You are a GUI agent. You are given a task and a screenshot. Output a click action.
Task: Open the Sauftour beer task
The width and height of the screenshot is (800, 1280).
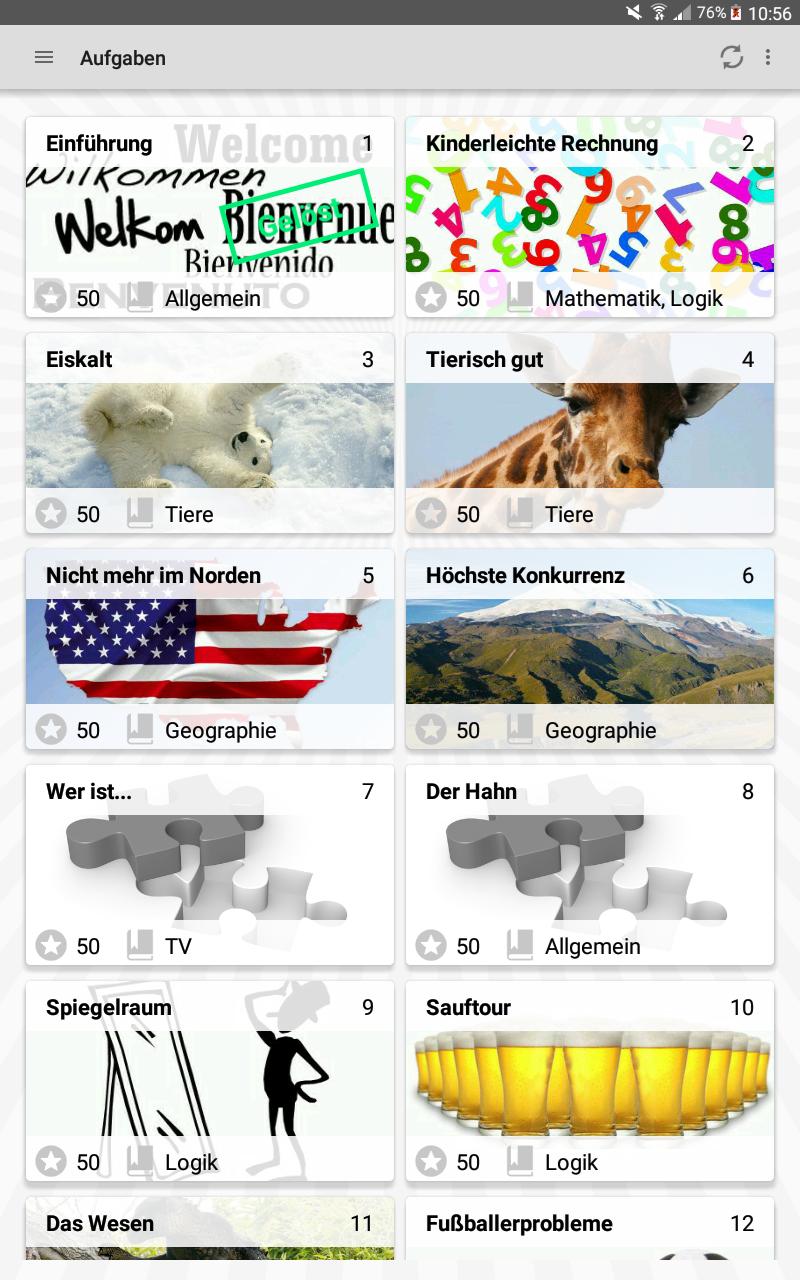coord(590,1081)
